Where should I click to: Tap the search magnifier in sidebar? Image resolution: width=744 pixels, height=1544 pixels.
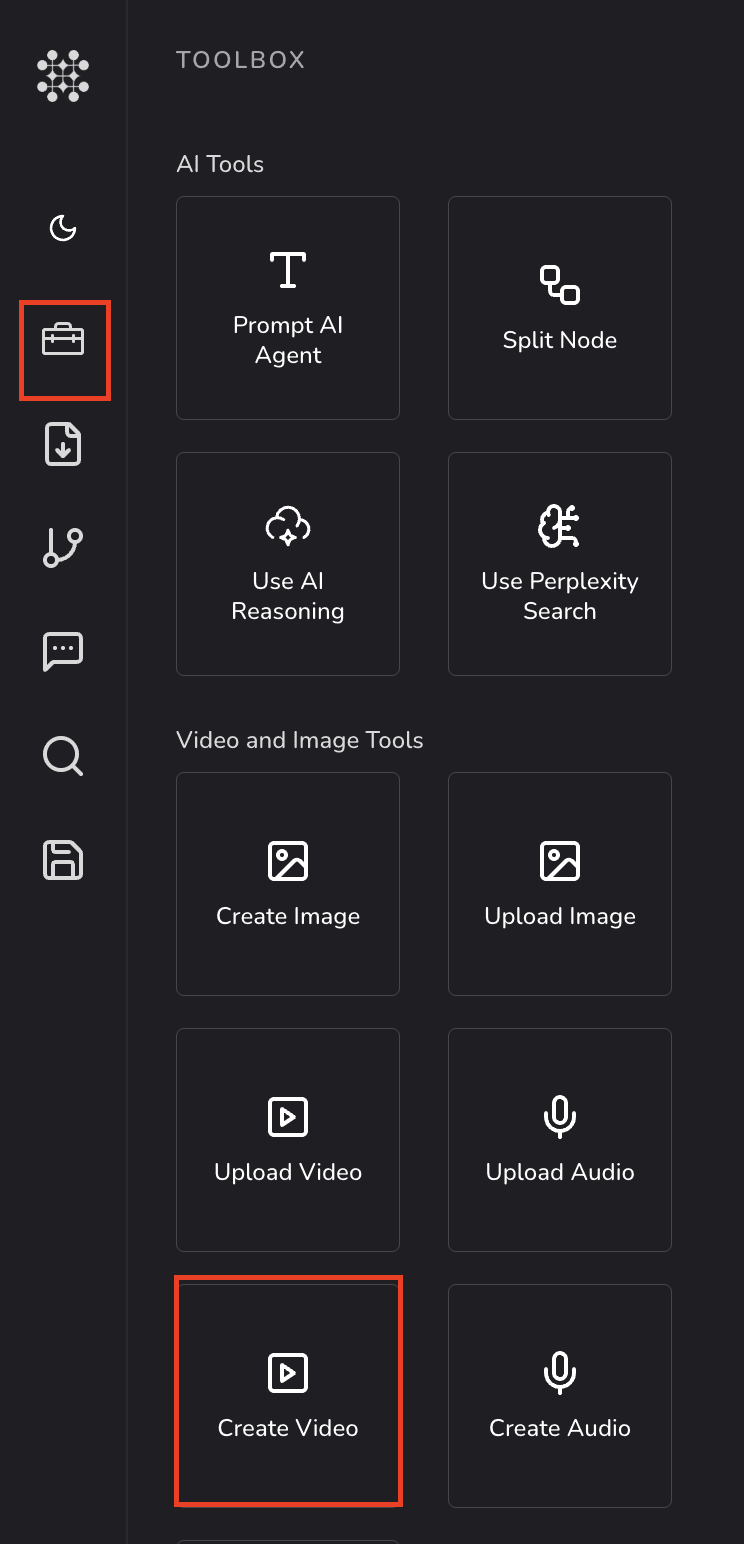click(x=63, y=756)
